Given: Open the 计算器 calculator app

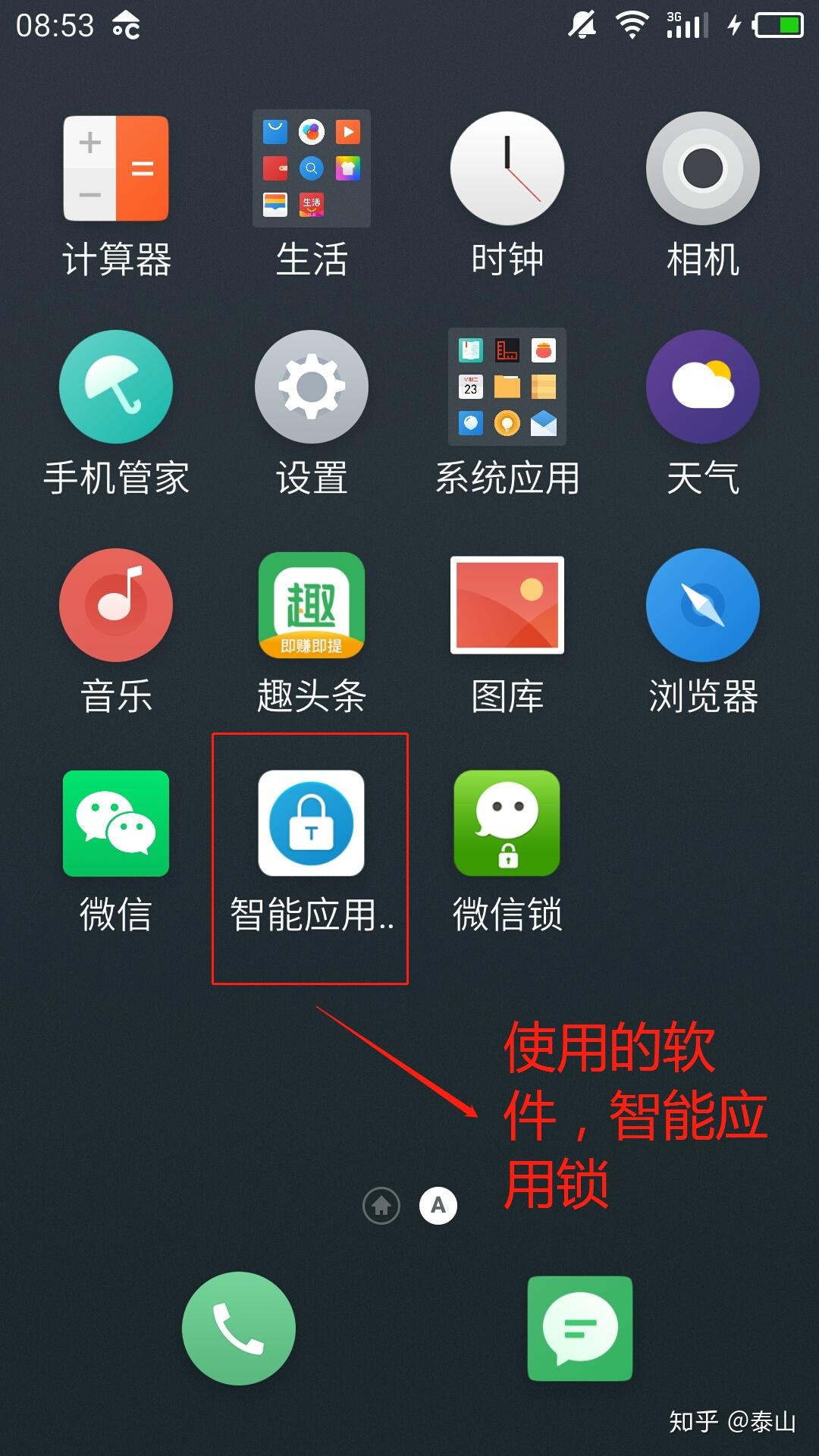Looking at the screenshot, I should pos(116,168).
